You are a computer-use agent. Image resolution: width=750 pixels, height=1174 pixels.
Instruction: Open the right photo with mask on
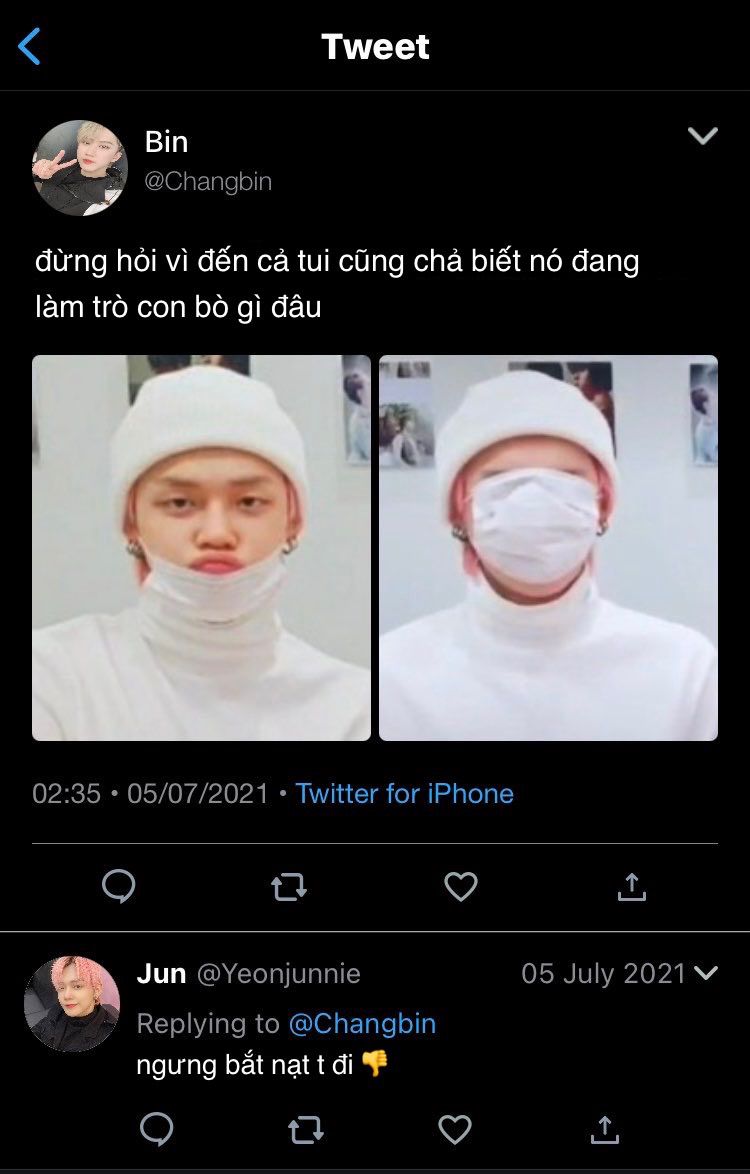548,548
